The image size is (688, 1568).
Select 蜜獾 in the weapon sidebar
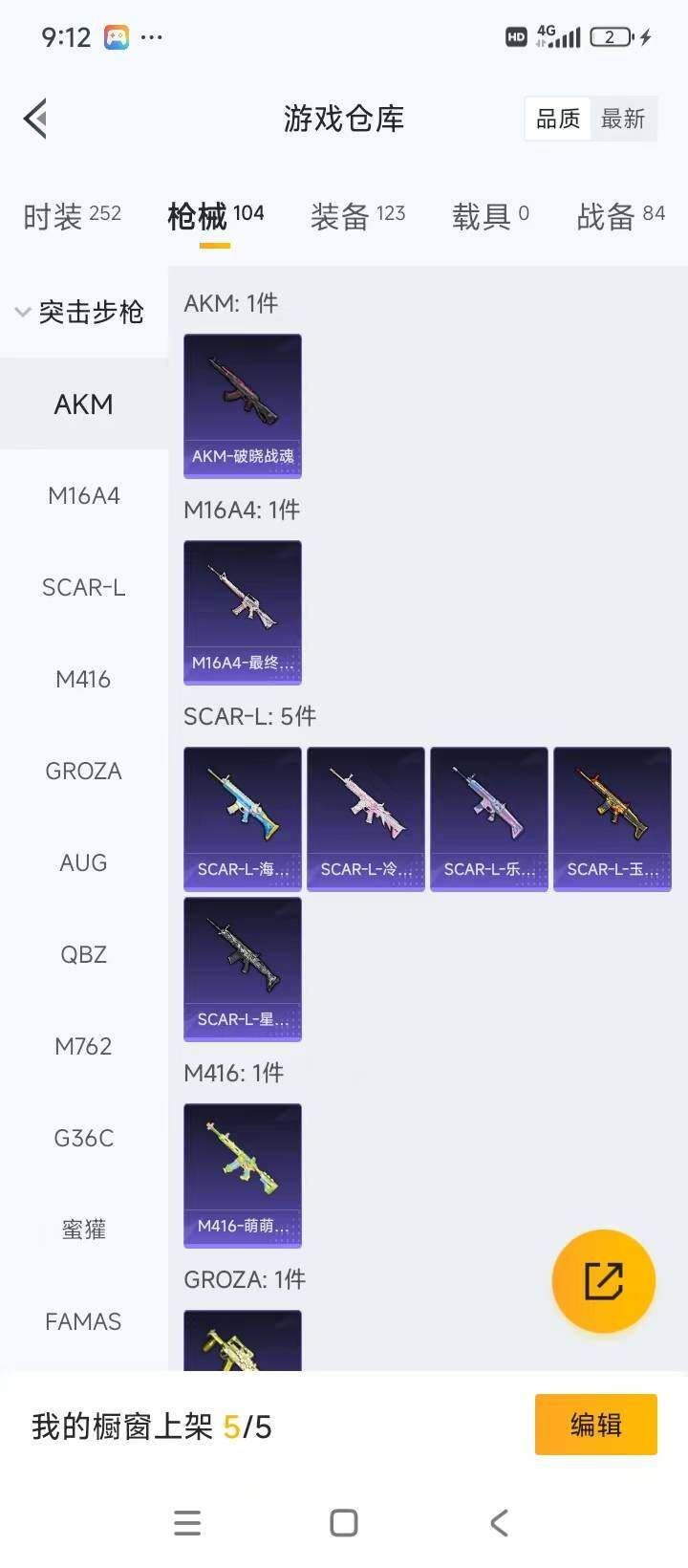[x=84, y=1230]
